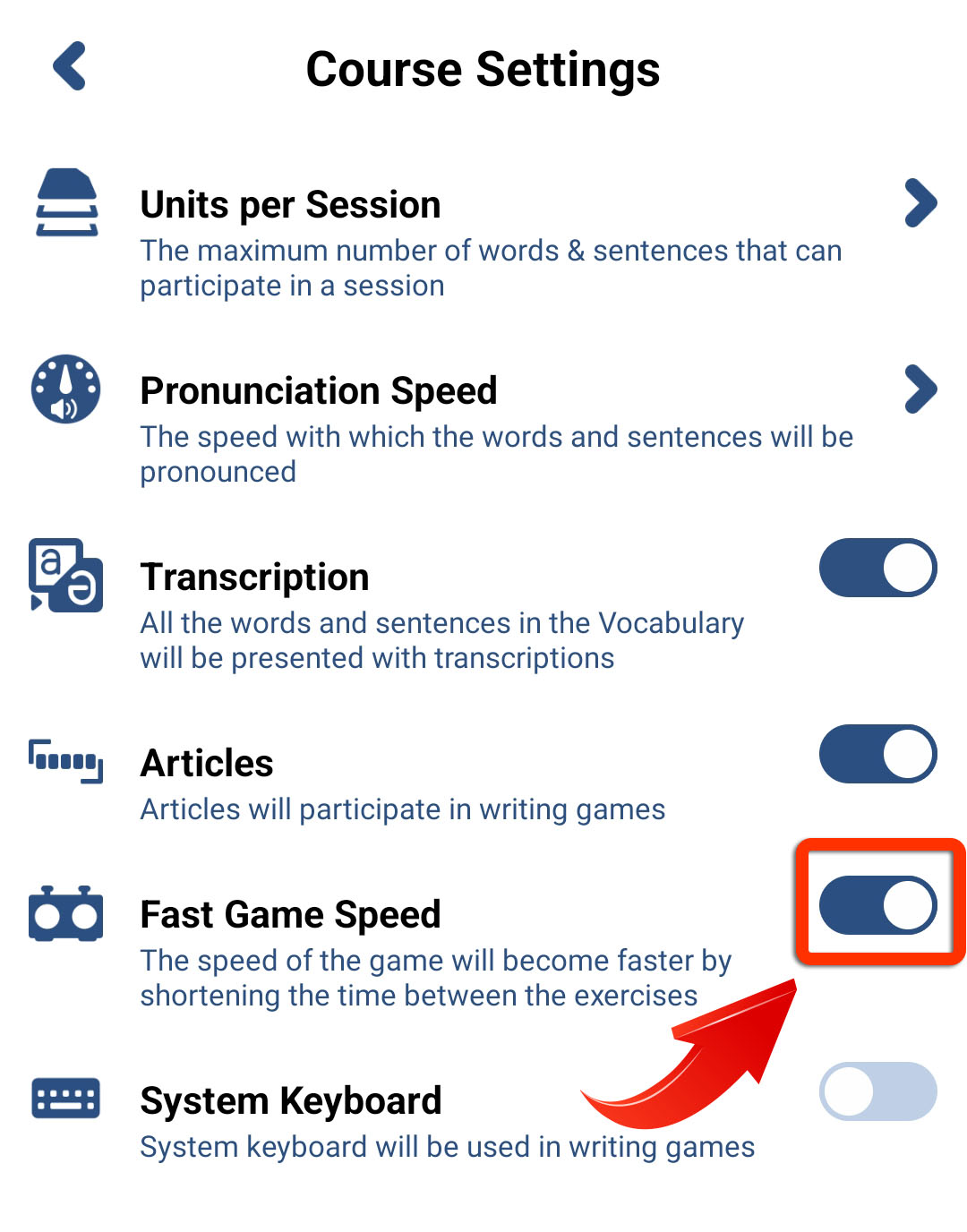This screenshot has height=1232, width=967.
Task: Go back from Course Settings
Action: [x=70, y=66]
